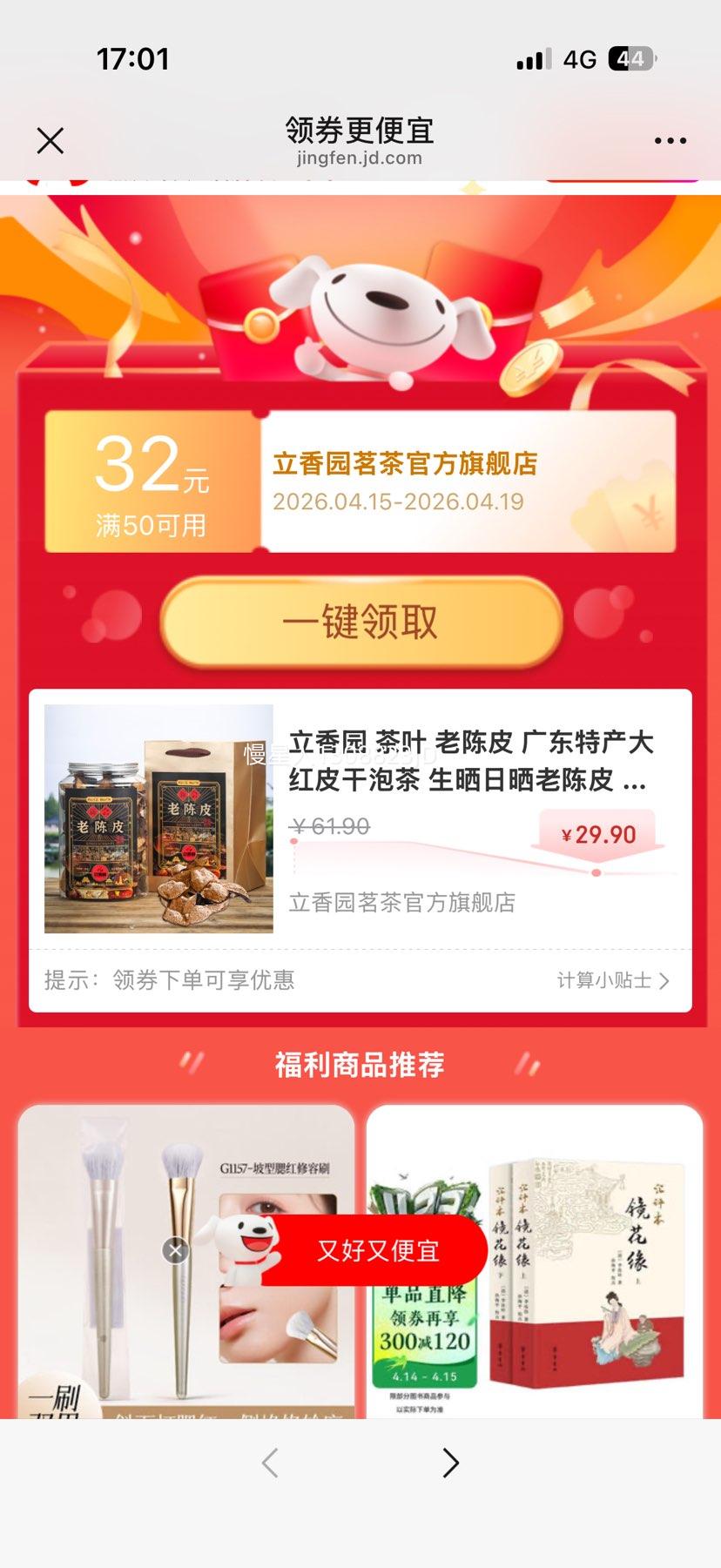
Task: Click the left chevron below the products
Action: [270, 1463]
